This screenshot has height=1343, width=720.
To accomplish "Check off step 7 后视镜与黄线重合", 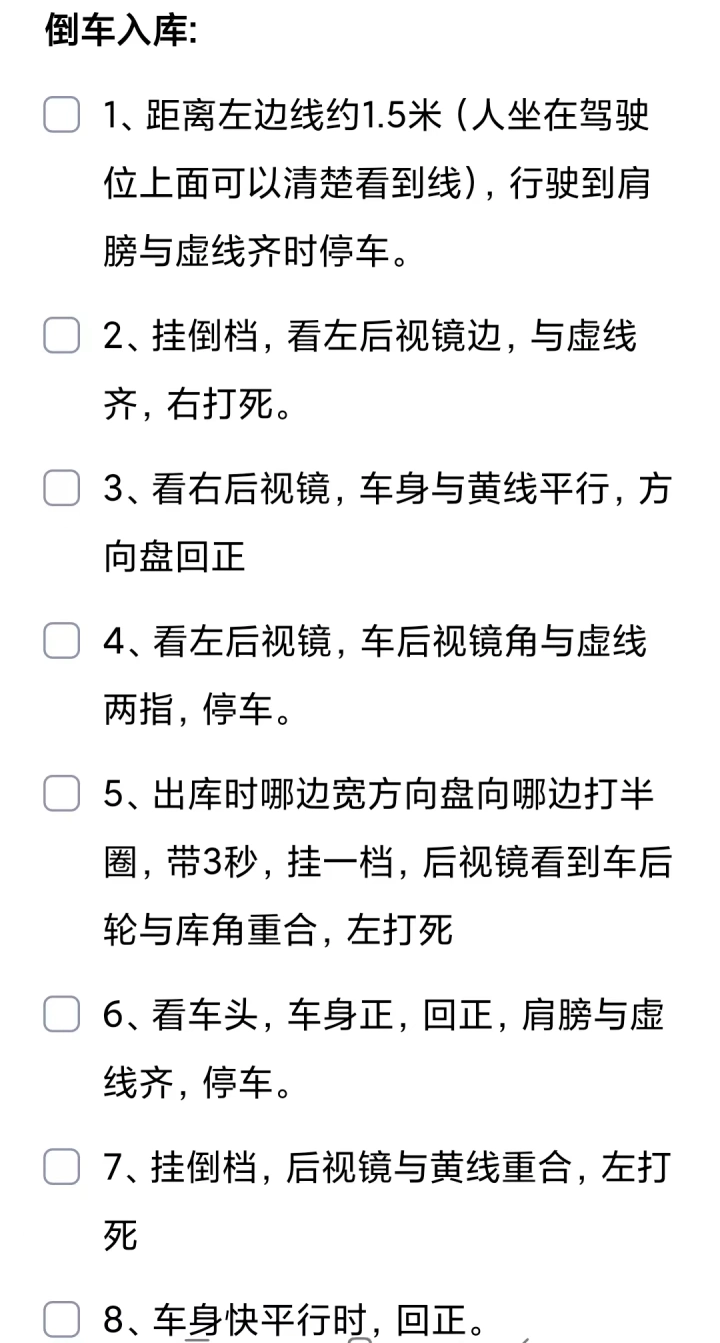I will pyautogui.click(x=61, y=1166).
